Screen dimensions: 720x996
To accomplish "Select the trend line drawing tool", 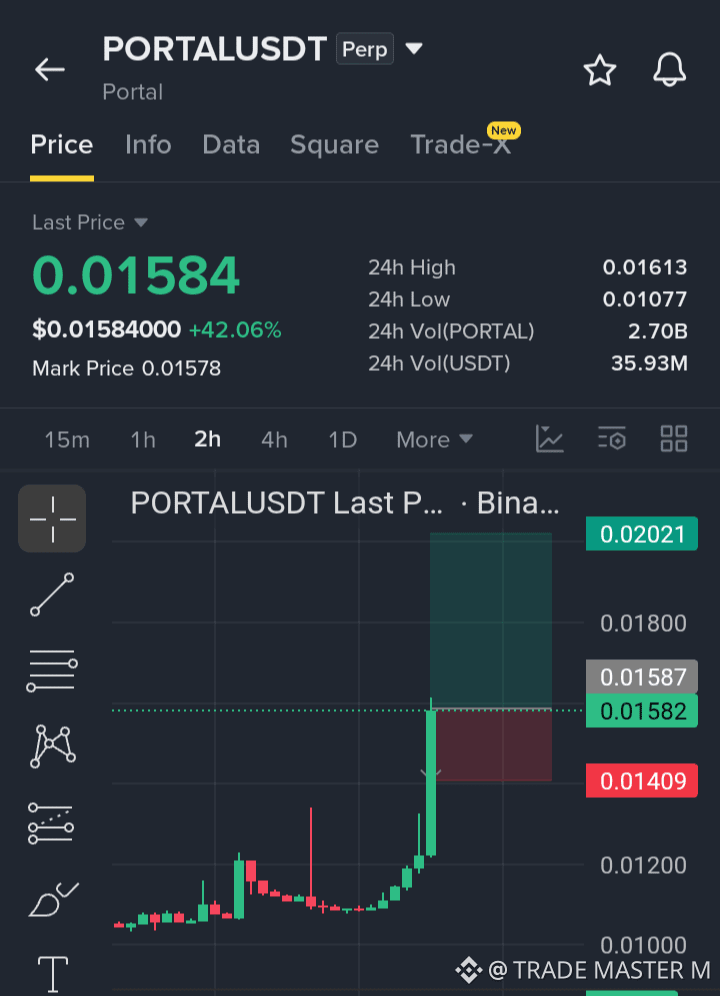I will click(x=52, y=595).
